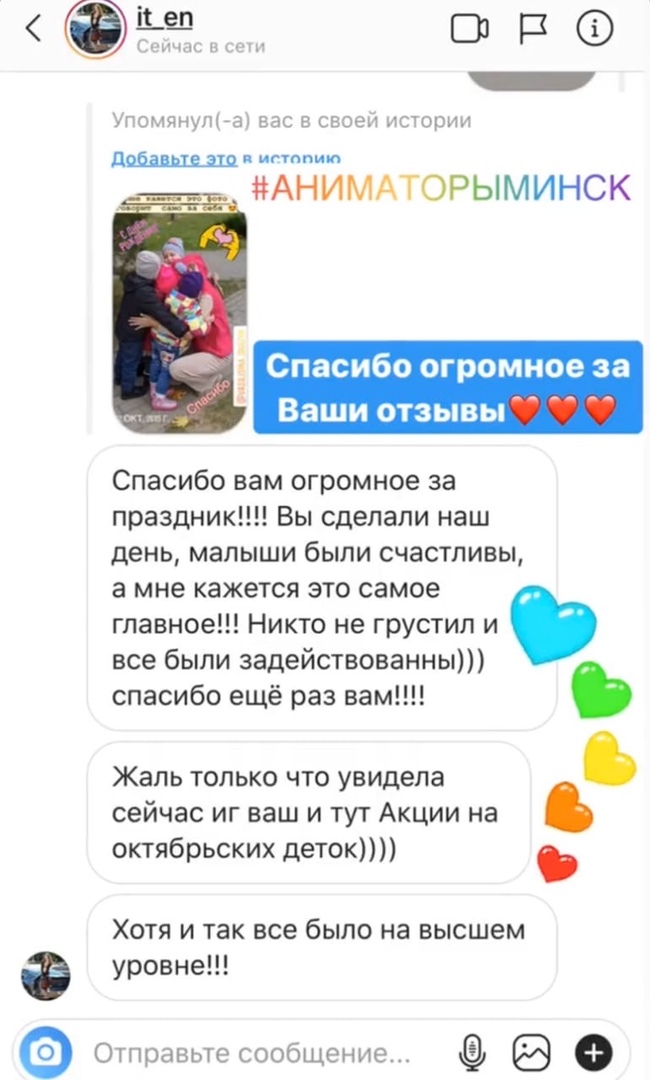This screenshot has height=1080, width=650.
Task: Go back to the messages list
Action: 34,30
